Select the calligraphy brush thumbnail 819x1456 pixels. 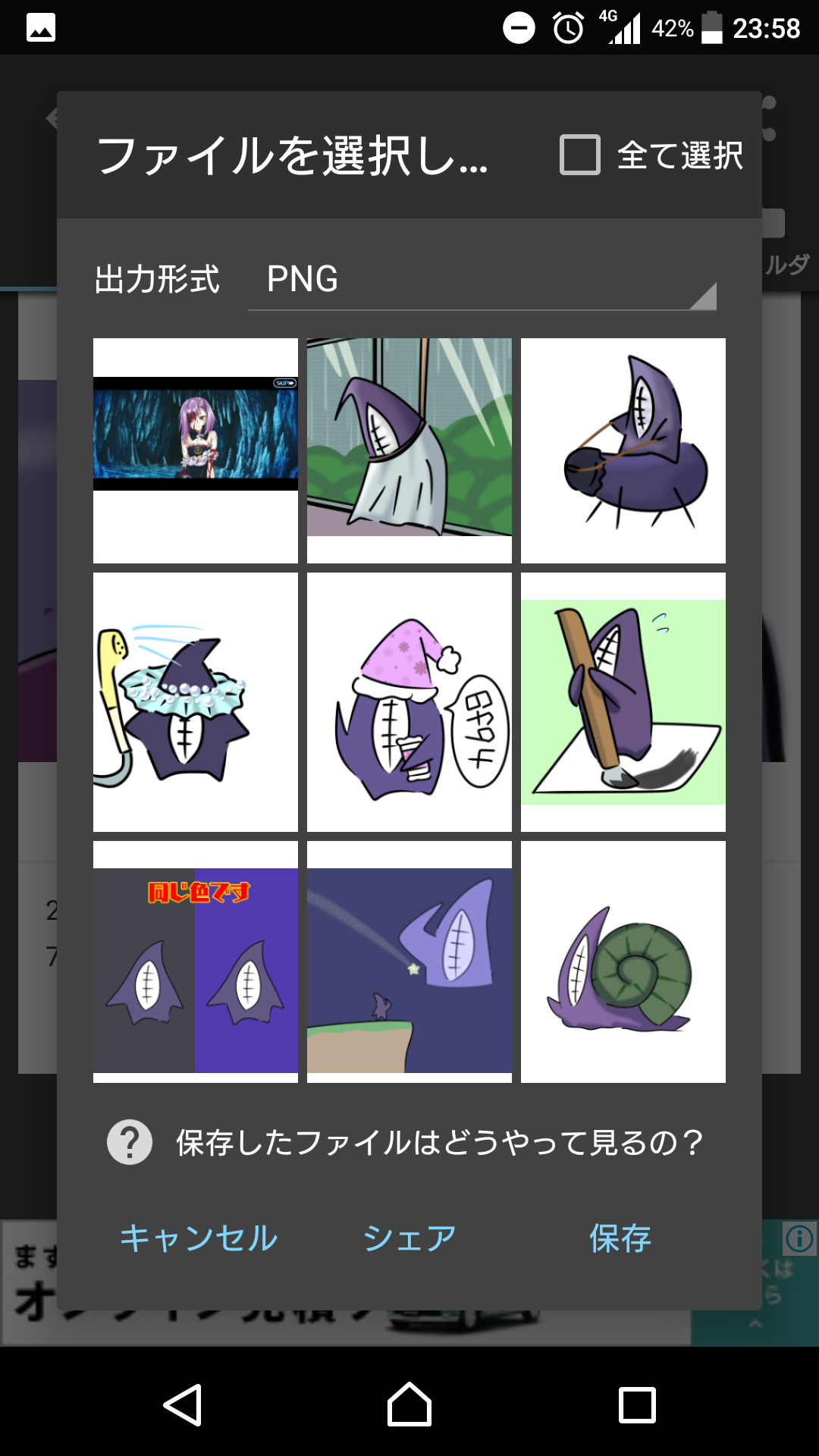click(x=623, y=701)
